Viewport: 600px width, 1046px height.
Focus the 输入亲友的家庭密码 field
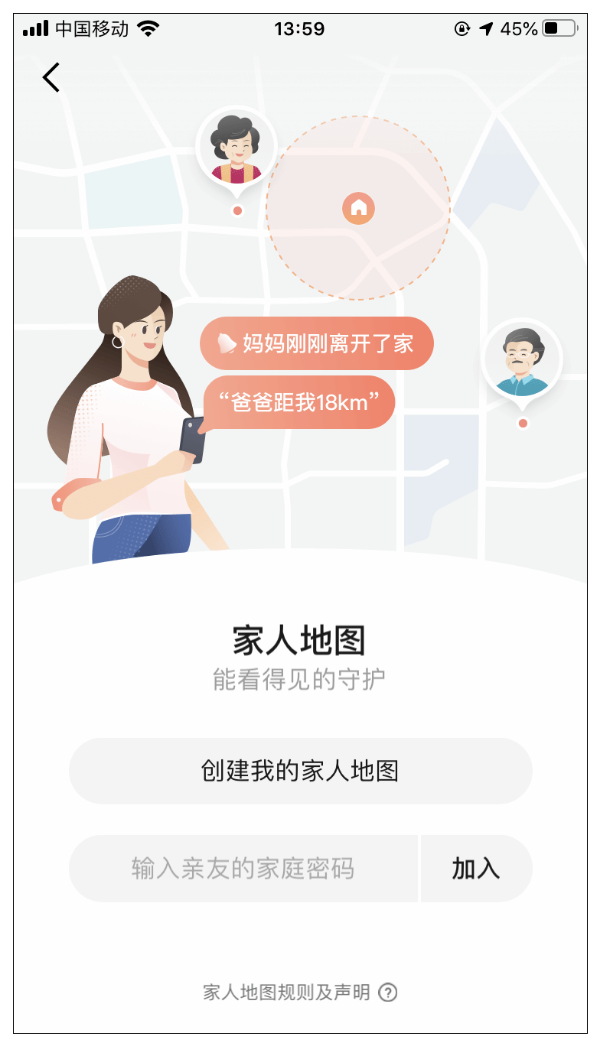point(243,868)
